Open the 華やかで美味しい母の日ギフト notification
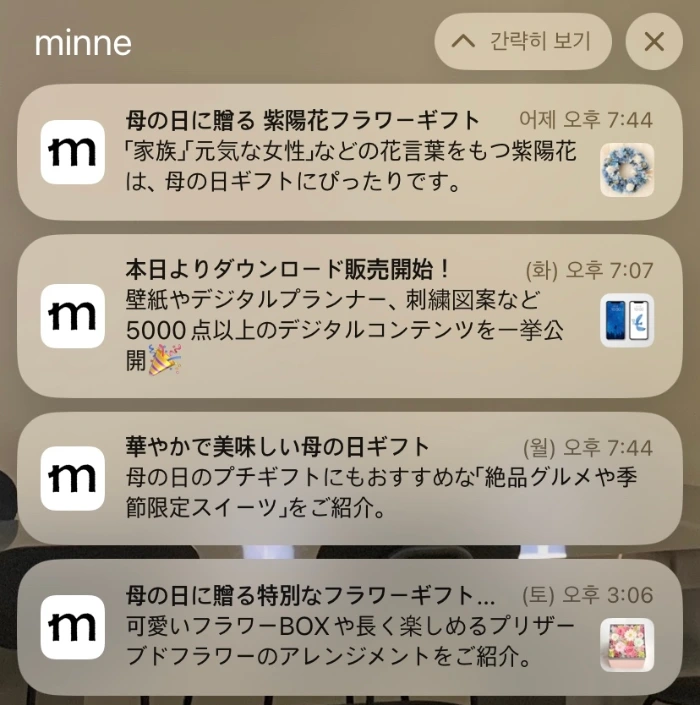This screenshot has width=700, height=705. 350,478
